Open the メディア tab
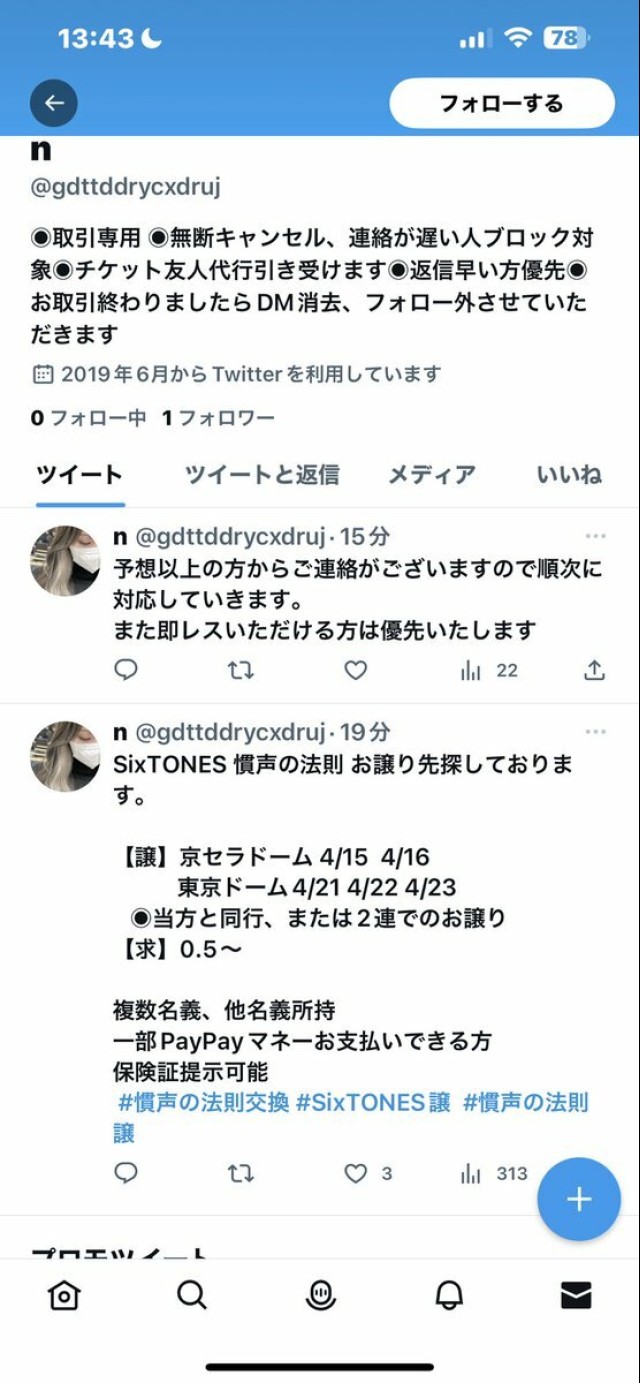Image resolution: width=640 pixels, height=1383 pixels. [x=432, y=475]
